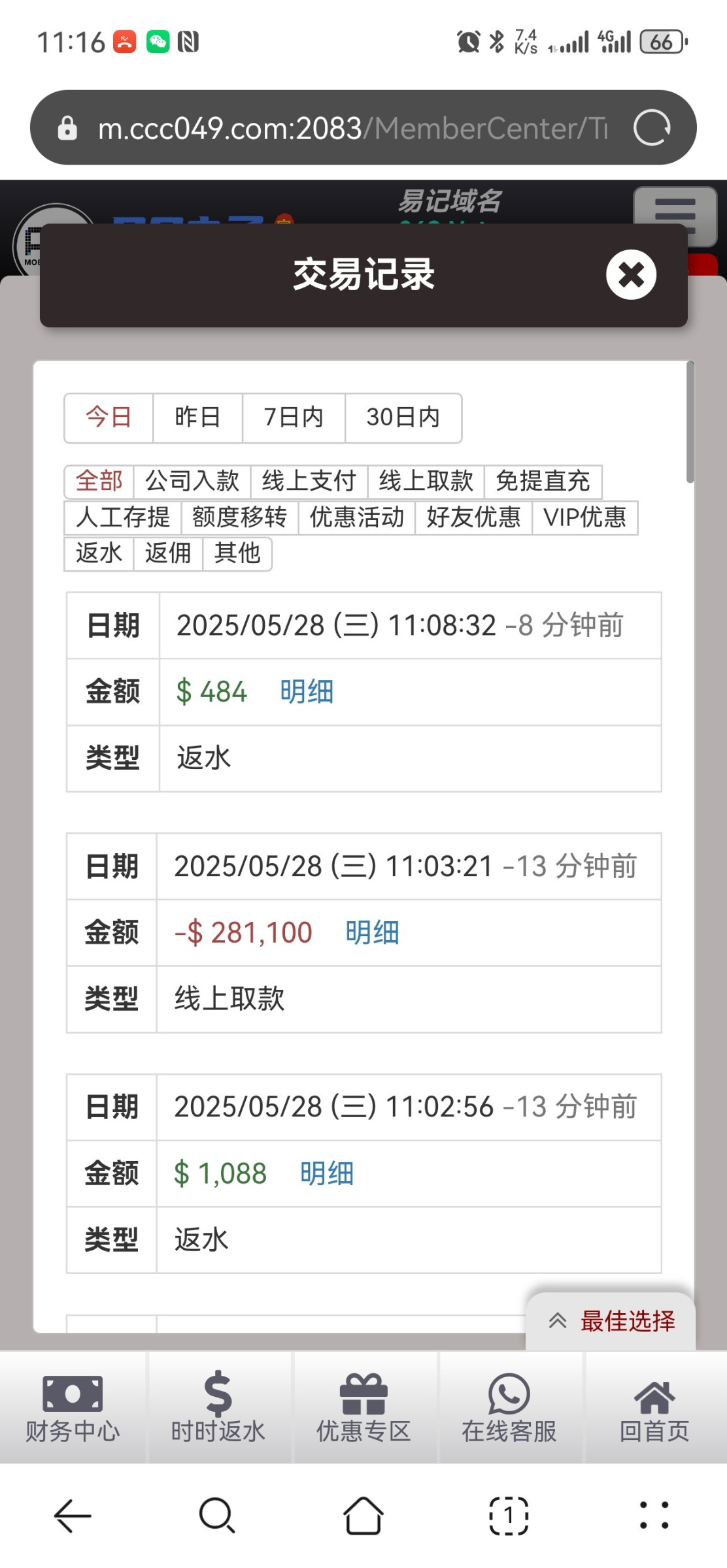Image resolution: width=727 pixels, height=1568 pixels.
Task: Open 明细 for the $1,088 record
Action: click(x=327, y=1174)
